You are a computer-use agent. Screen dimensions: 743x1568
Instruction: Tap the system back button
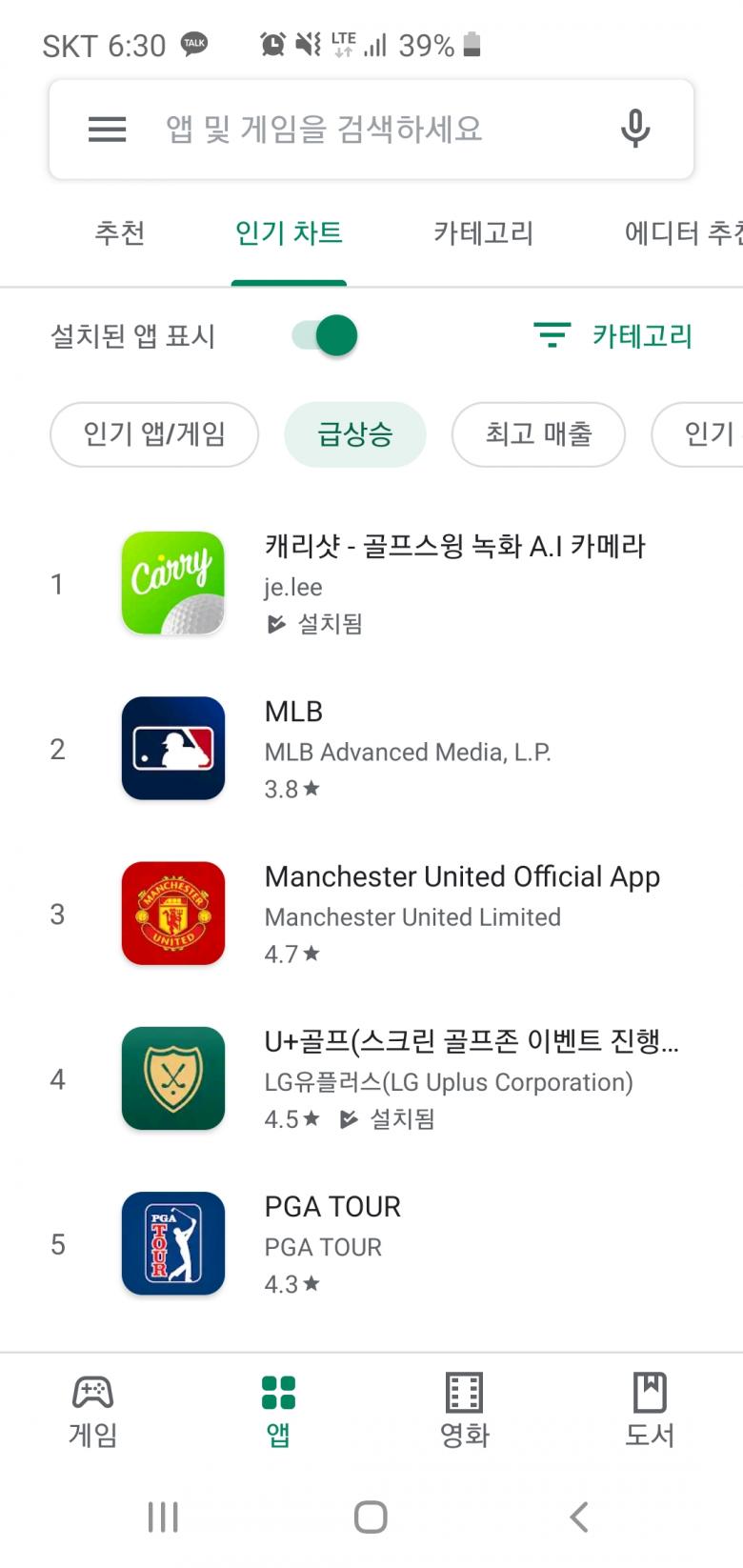(578, 1517)
